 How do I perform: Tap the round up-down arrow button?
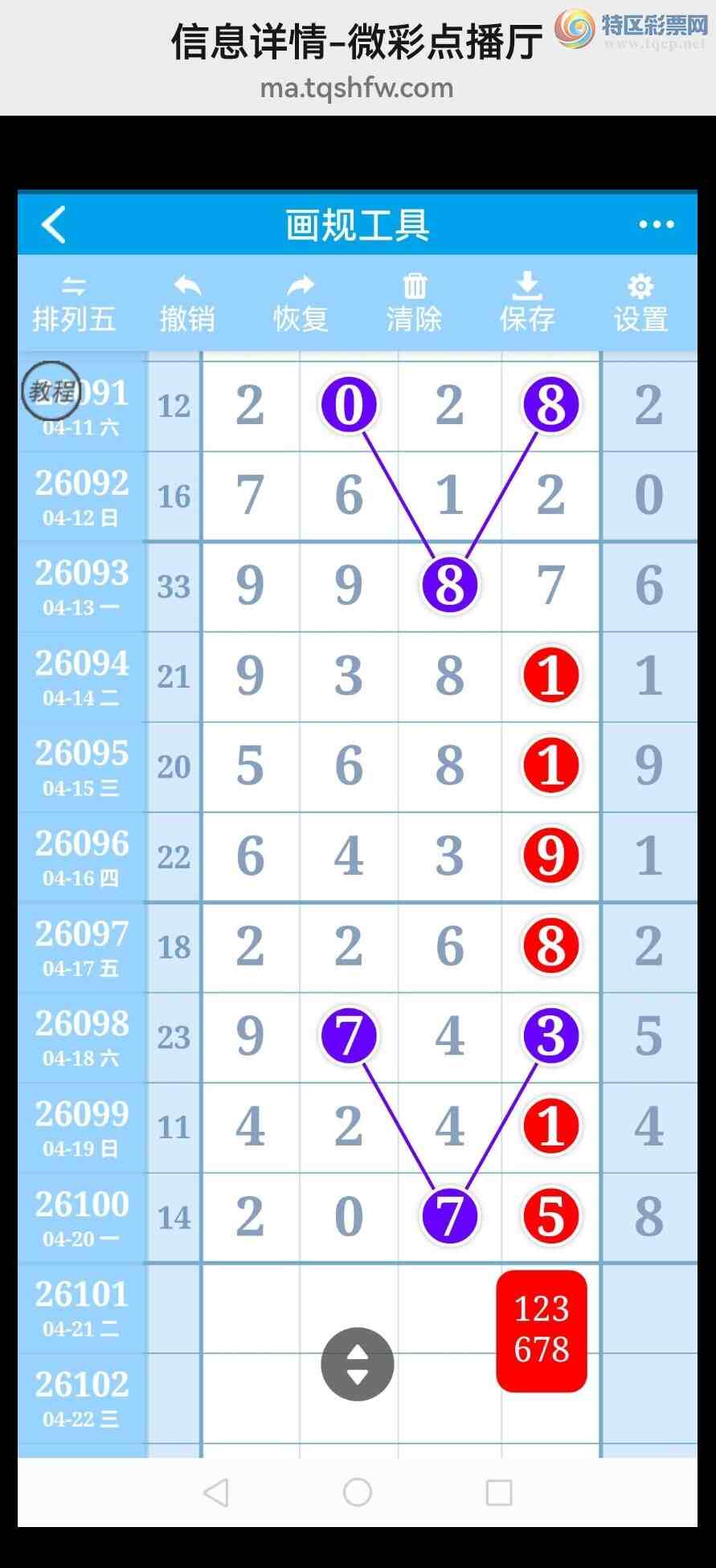(357, 1364)
